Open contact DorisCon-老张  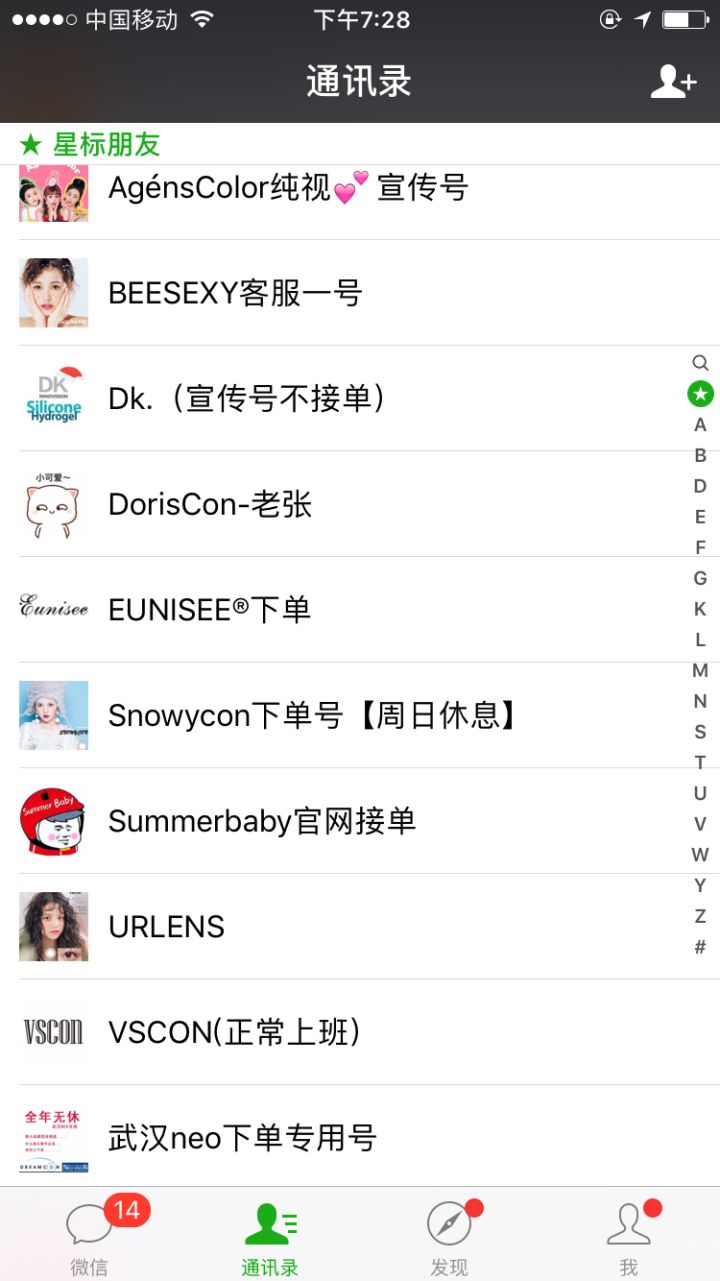210,504
